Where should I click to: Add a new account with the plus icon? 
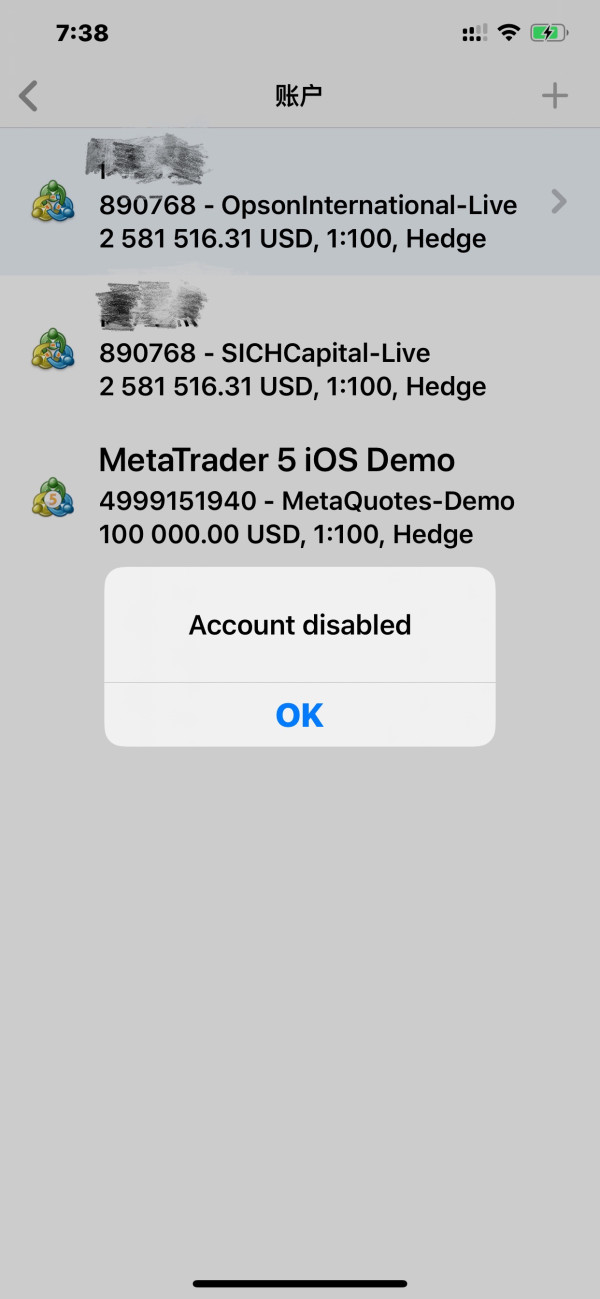[x=554, y=96]
